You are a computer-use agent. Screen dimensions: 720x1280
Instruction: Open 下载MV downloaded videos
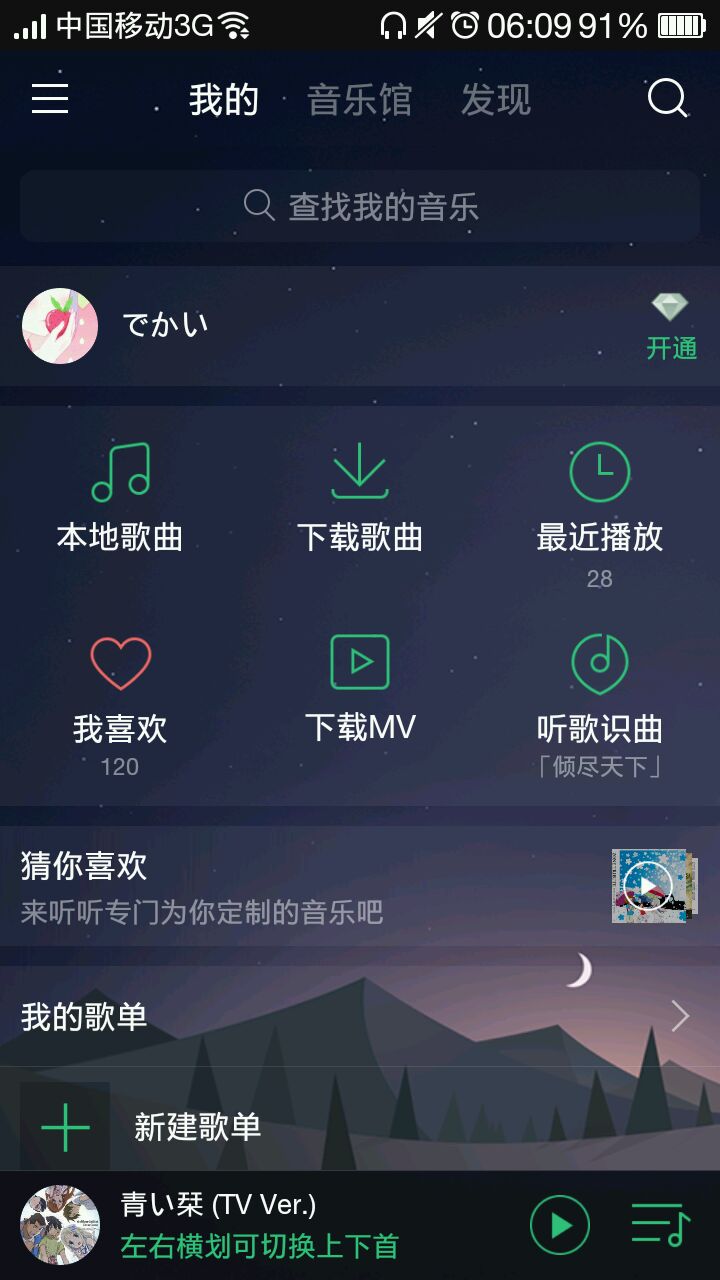coord(360,690)
